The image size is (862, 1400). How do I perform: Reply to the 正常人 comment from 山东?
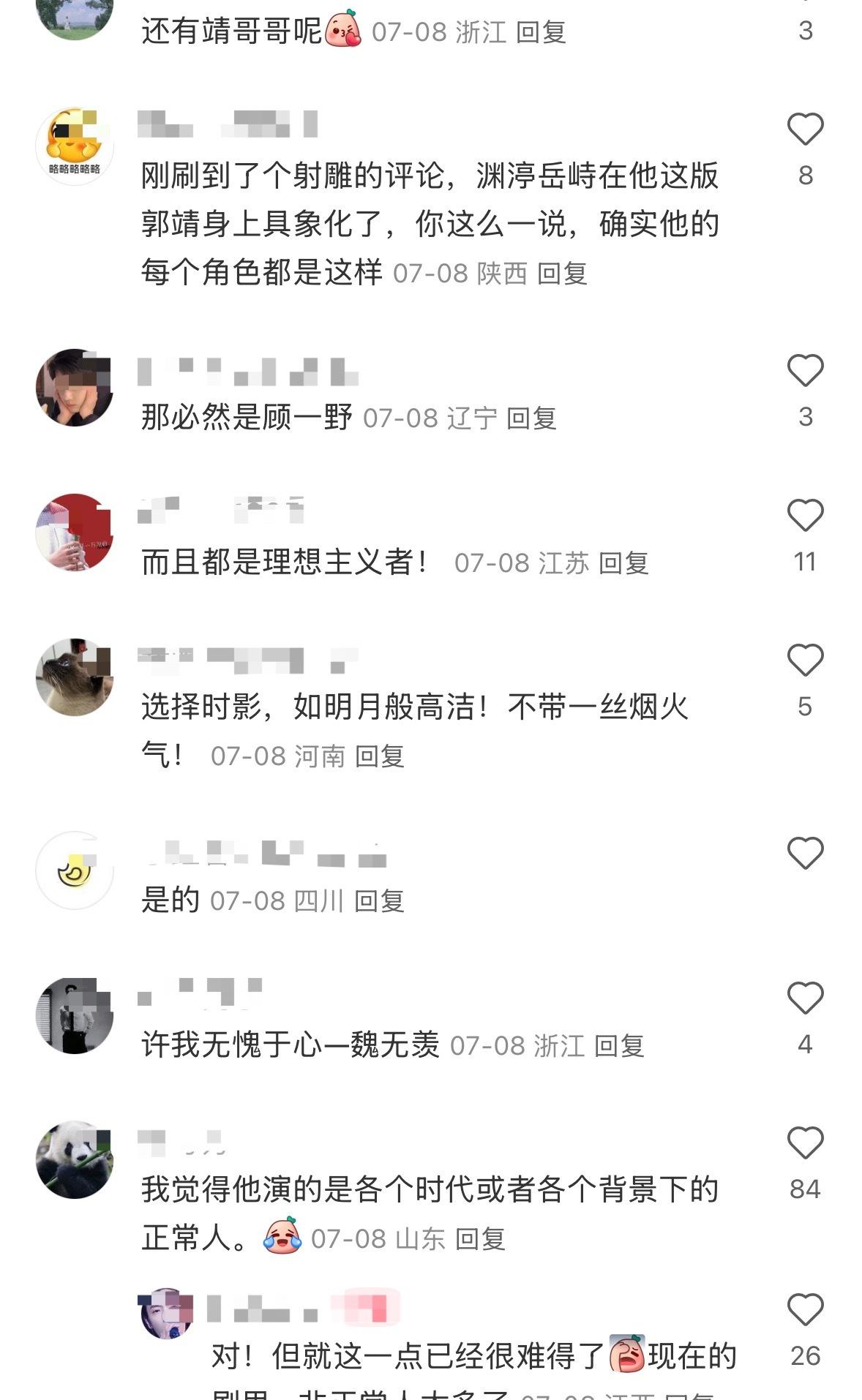(480, 1239)
